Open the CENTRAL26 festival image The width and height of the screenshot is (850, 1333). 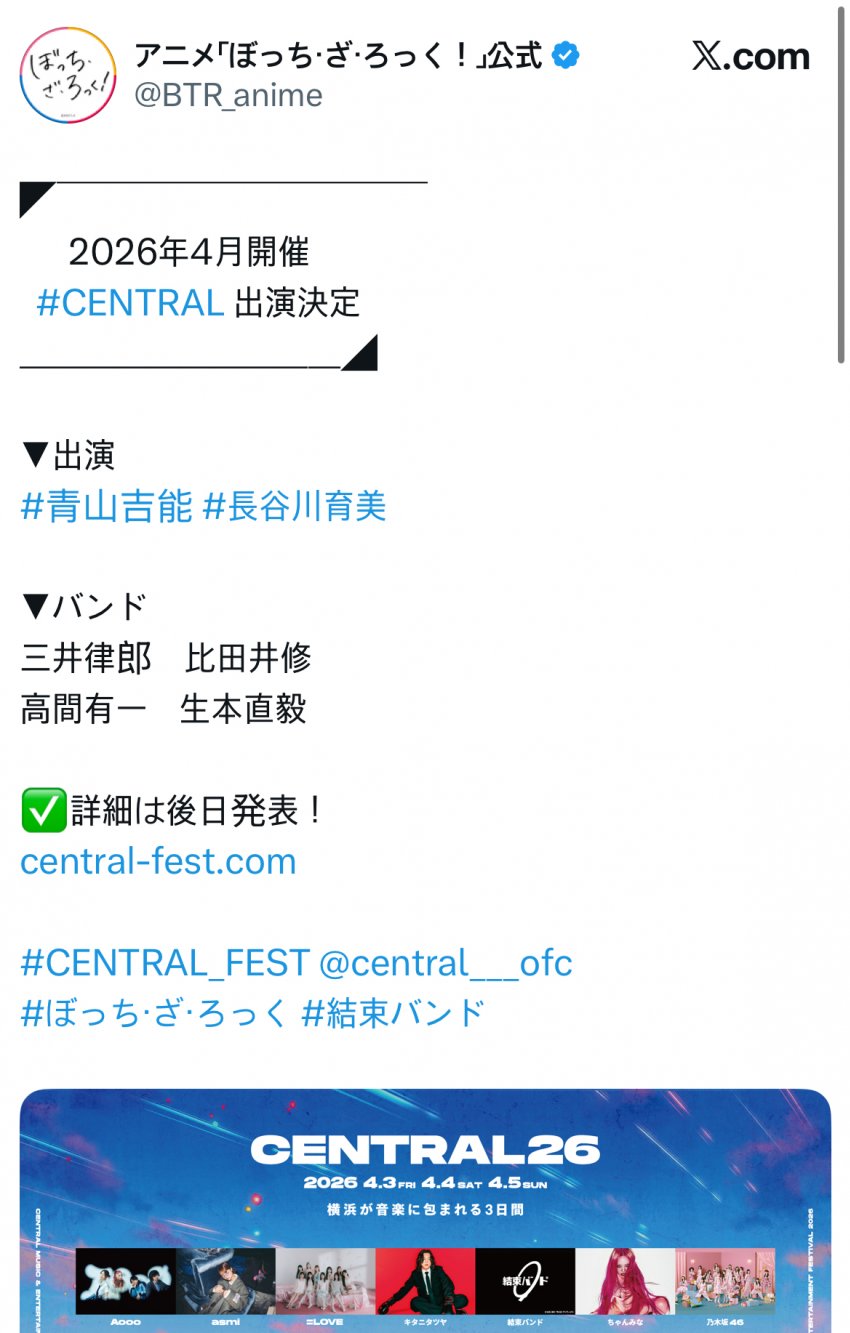(x=425, y=1210)
